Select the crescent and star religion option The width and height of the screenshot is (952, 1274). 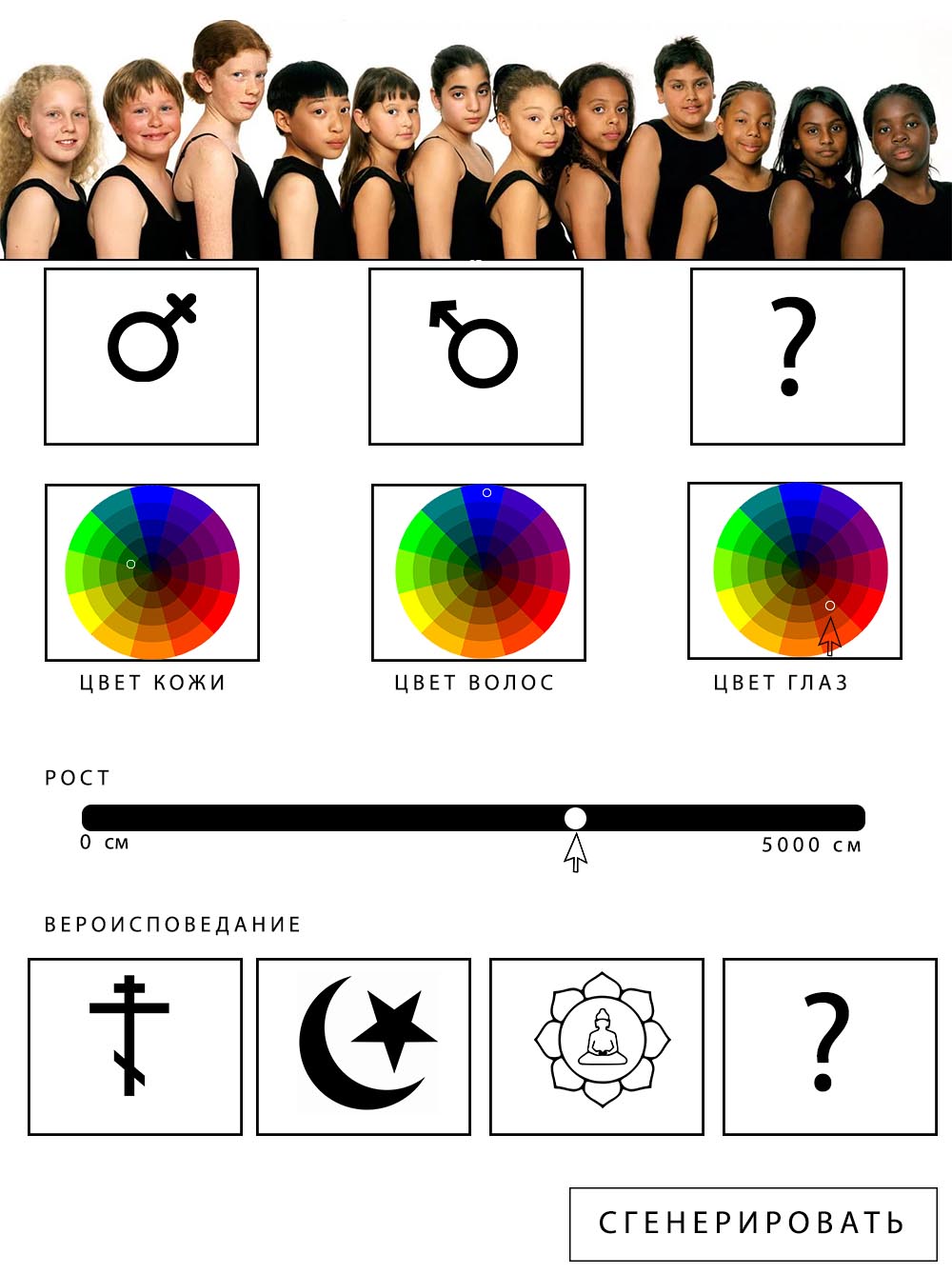[x=363, y=1046]
